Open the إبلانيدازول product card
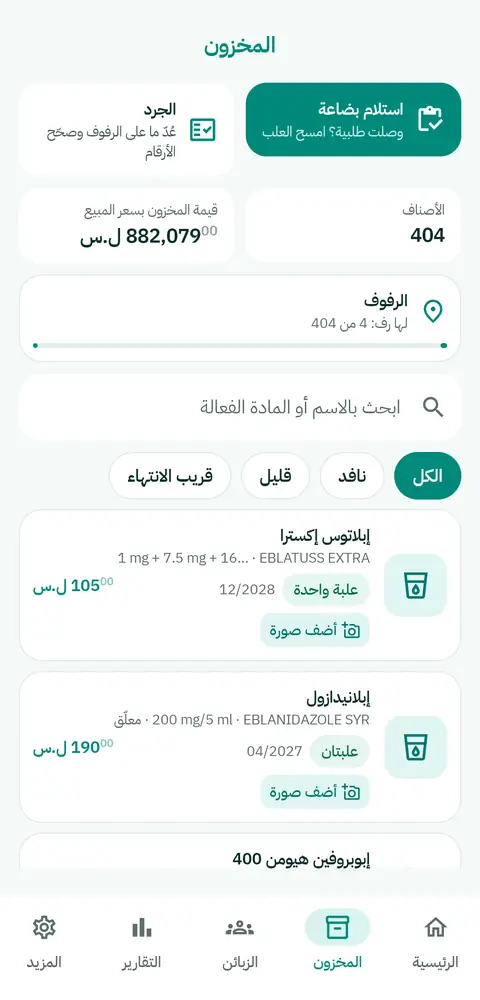The image size is (480, 1000). (240, 747)
